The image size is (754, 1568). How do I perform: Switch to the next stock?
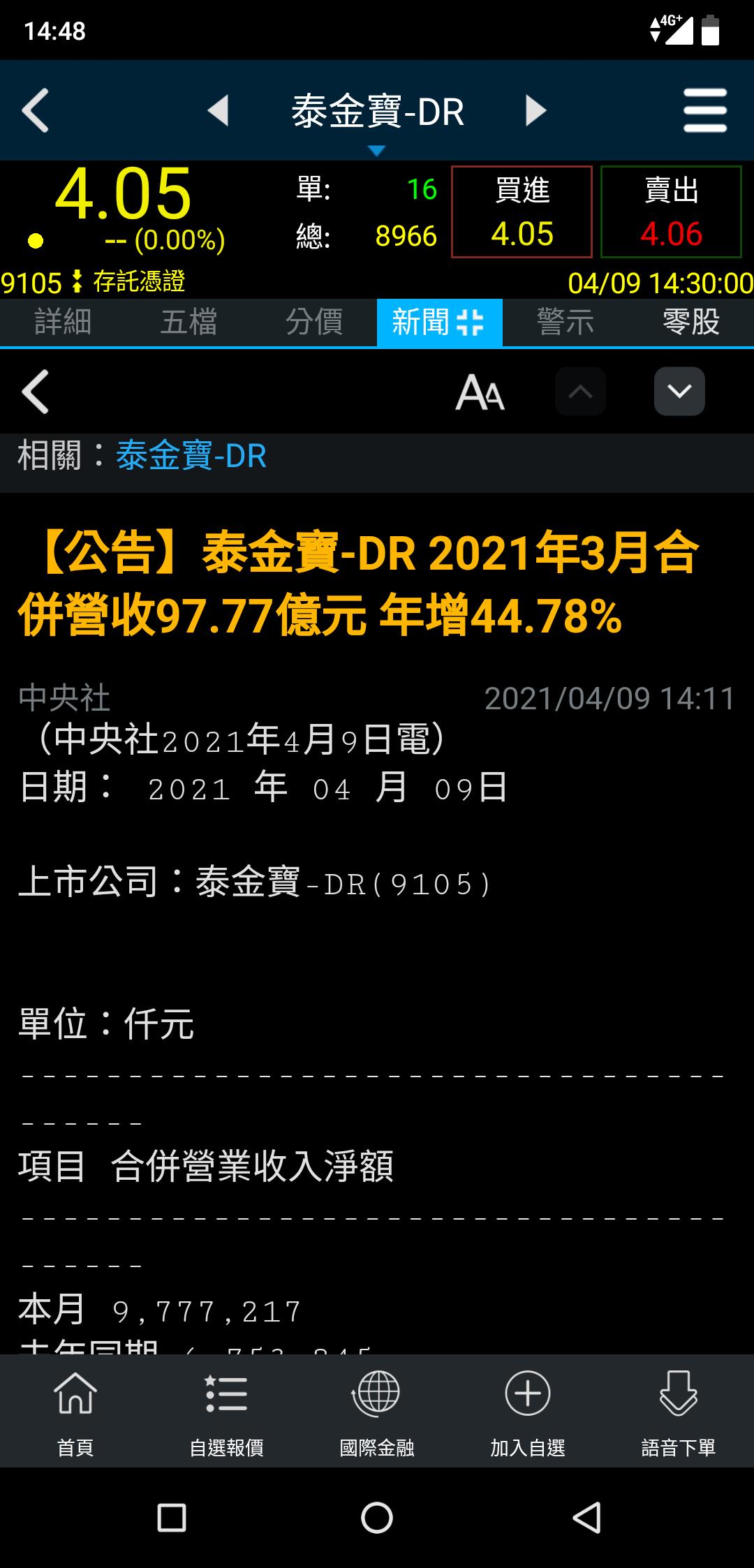pos(535,110)
